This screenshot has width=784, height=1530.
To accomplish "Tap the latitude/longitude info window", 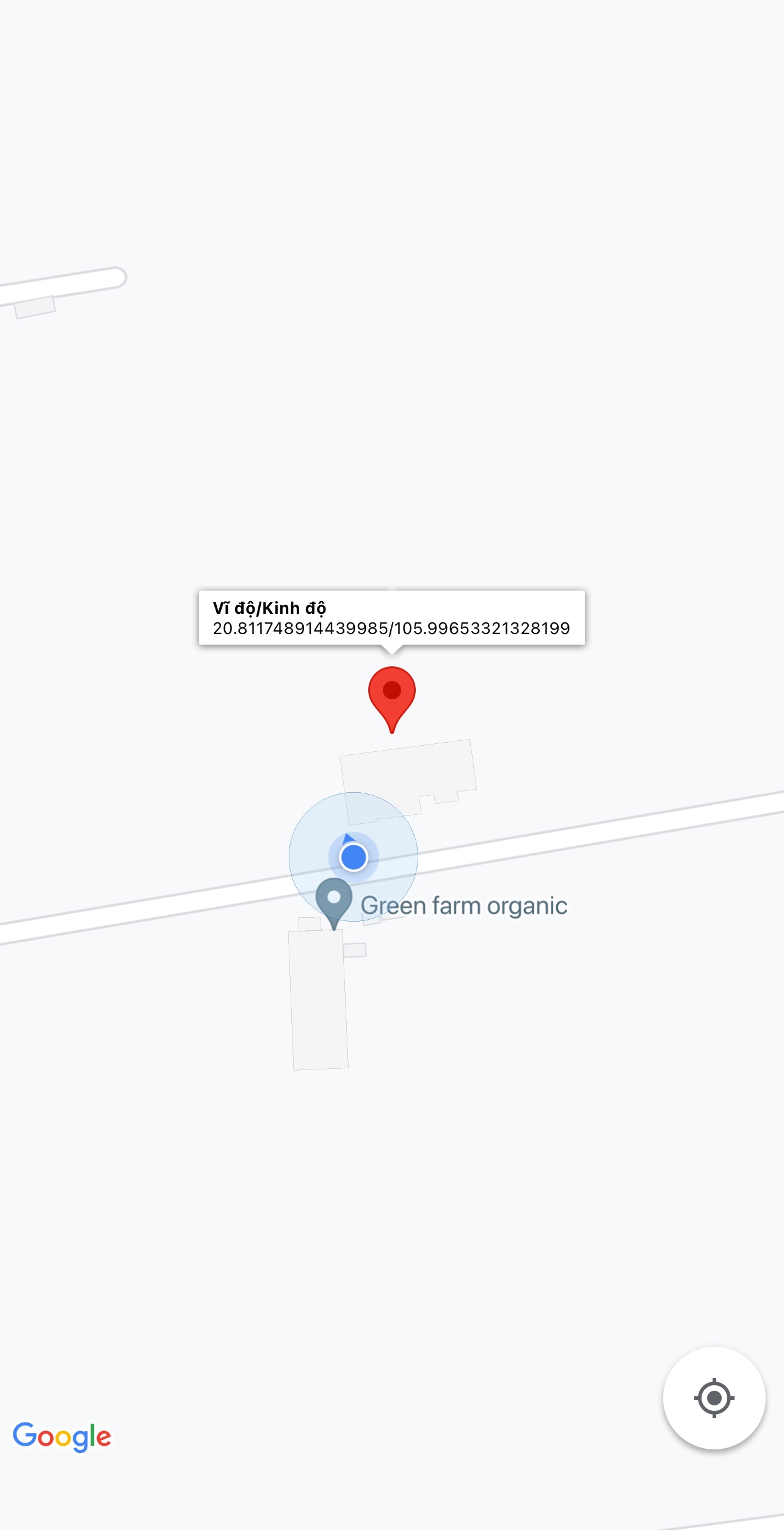I will [x=391, y=617].
